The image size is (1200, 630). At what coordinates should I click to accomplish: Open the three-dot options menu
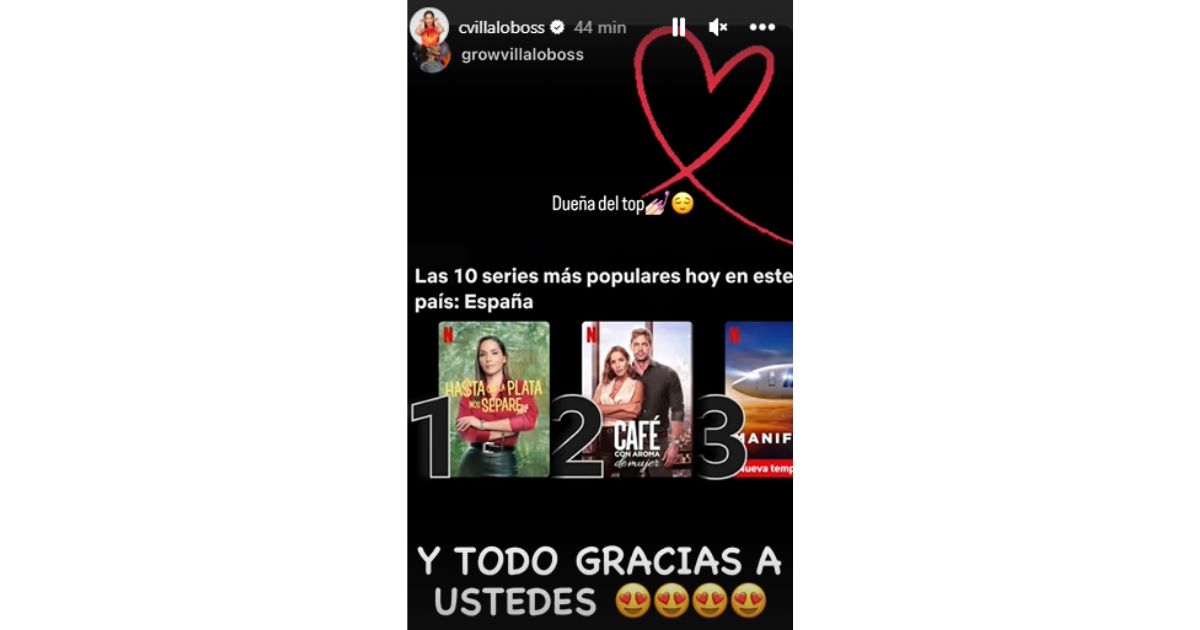(x=762, y=28)
